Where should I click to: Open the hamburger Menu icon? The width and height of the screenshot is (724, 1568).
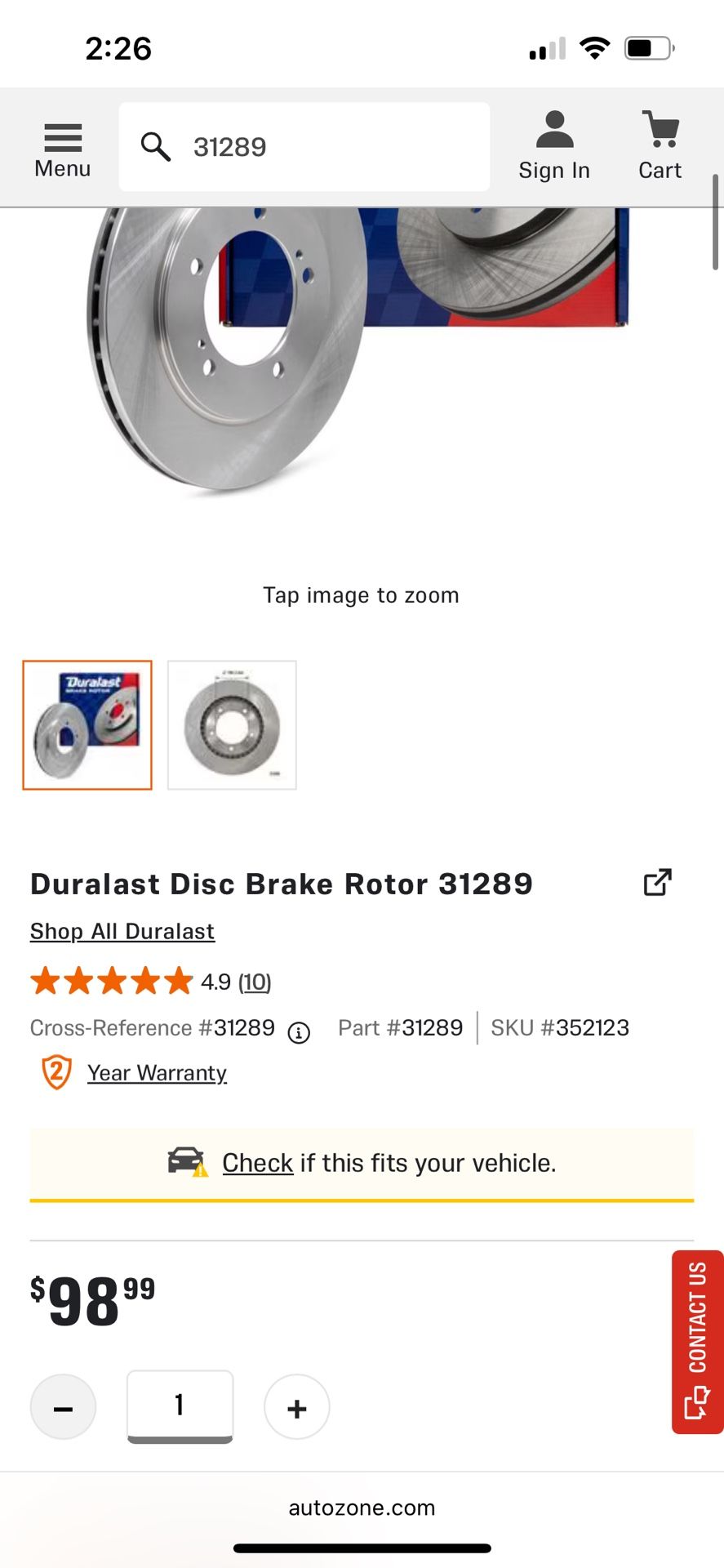[62, 139]
